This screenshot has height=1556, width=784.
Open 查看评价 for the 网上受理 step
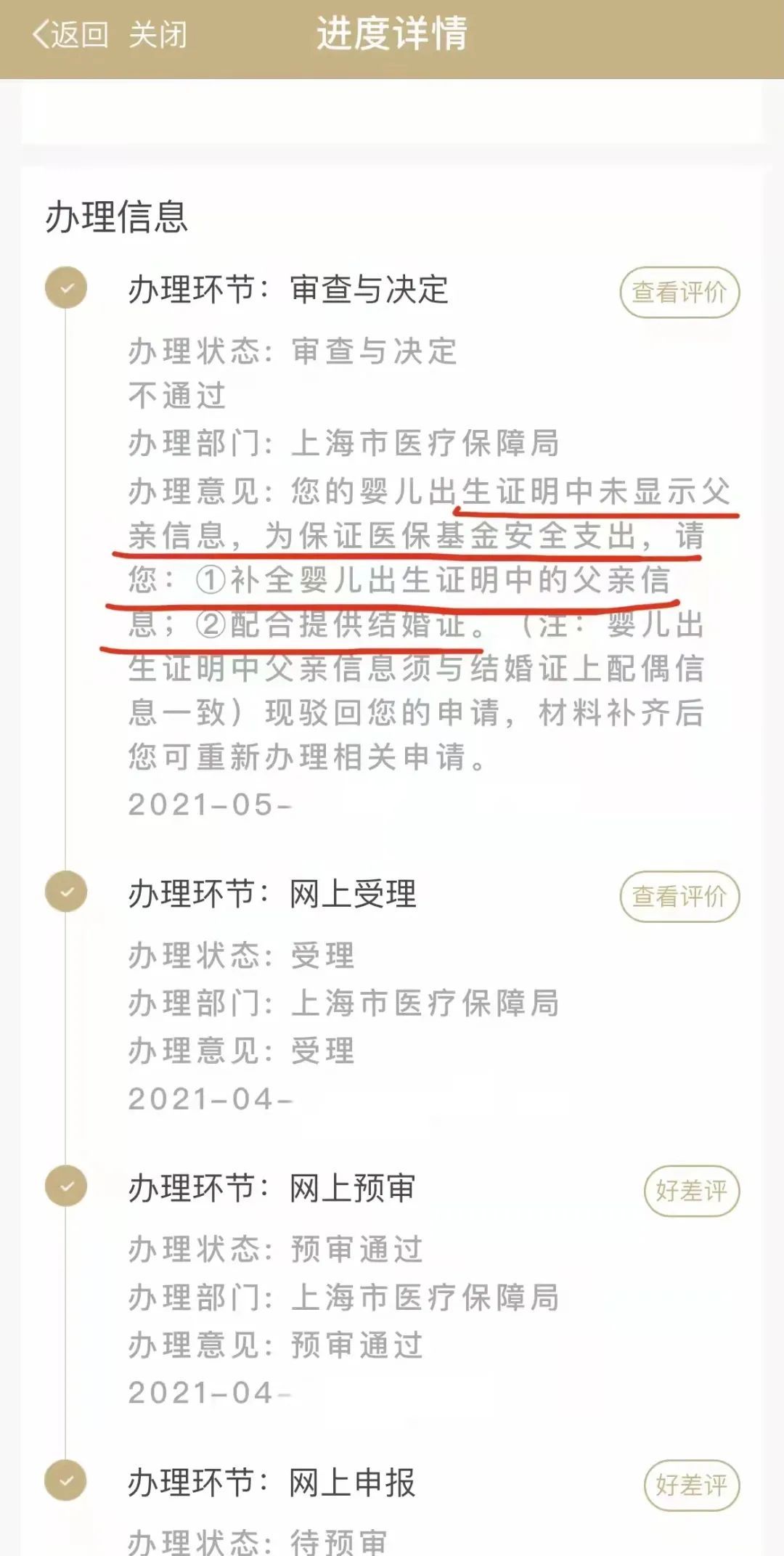[679, 896]
